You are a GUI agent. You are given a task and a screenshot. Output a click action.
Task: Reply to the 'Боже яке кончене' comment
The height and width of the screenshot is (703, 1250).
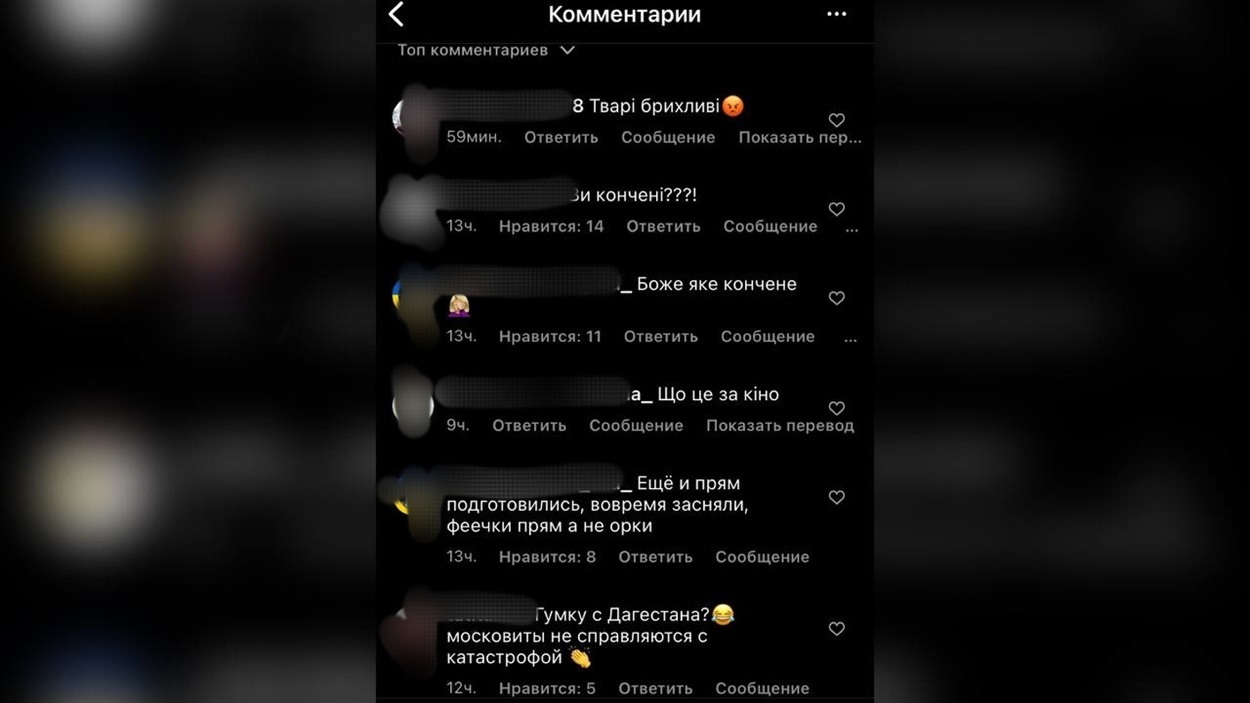[660, 336]
